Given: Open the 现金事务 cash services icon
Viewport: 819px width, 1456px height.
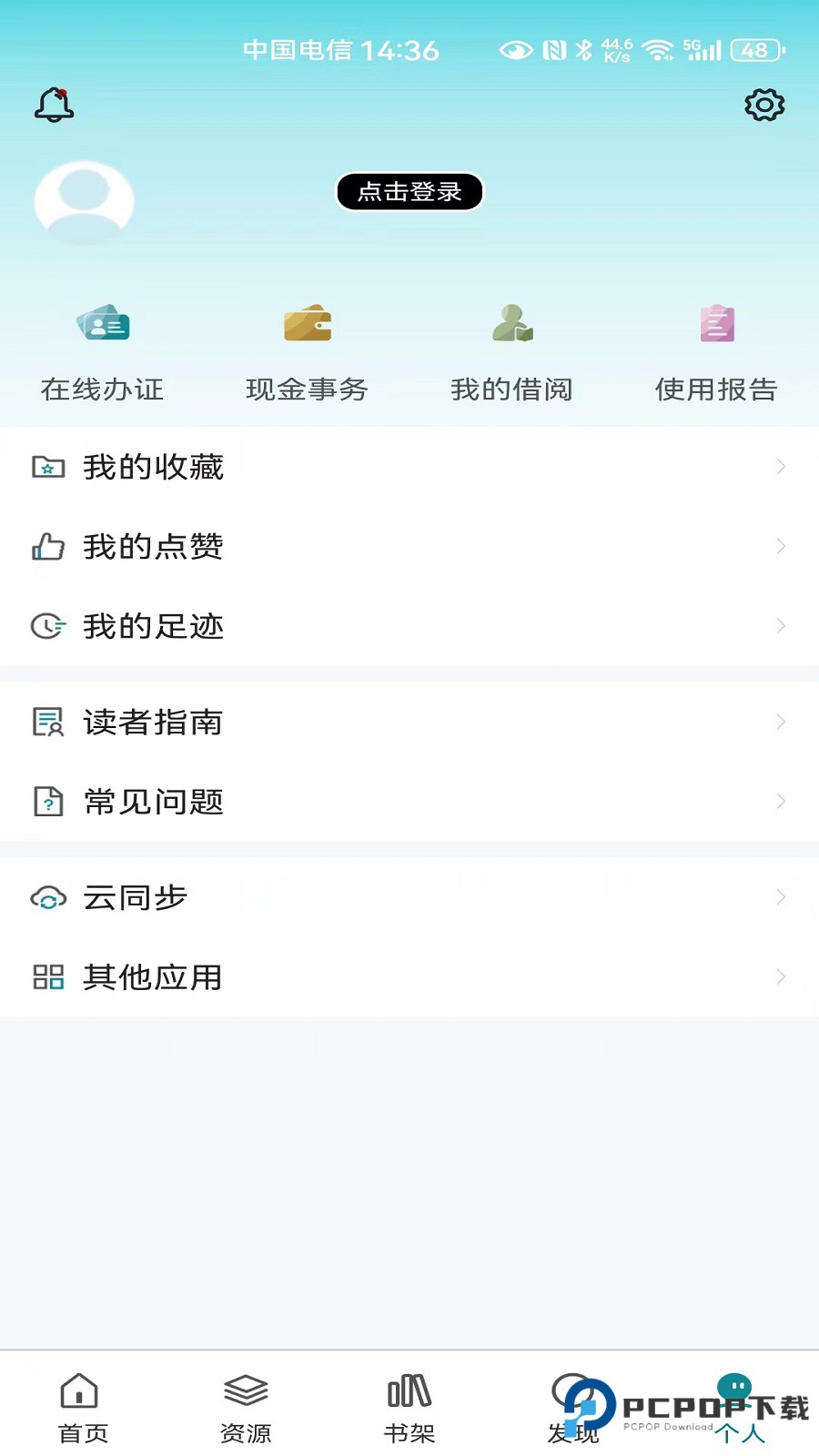Looking at the screenshot, I should click(x=307, y=350).
